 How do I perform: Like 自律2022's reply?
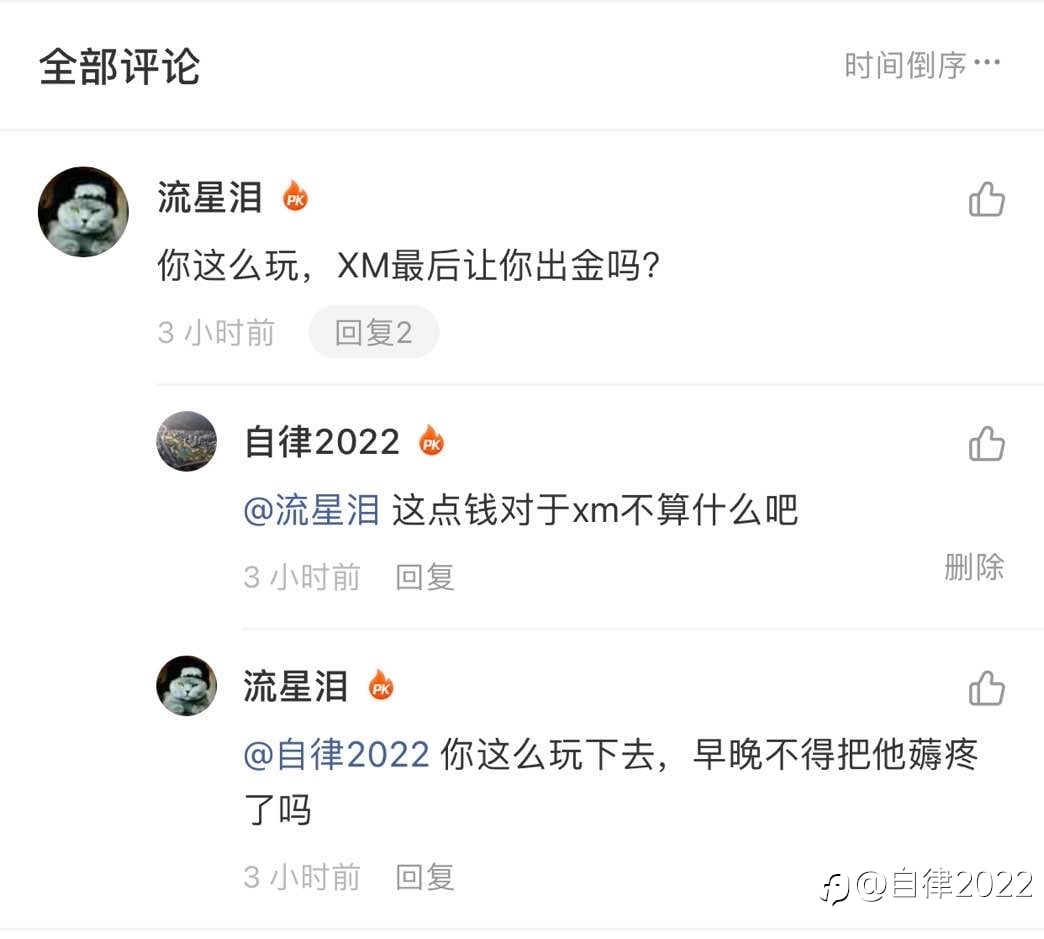coord(986,444)
